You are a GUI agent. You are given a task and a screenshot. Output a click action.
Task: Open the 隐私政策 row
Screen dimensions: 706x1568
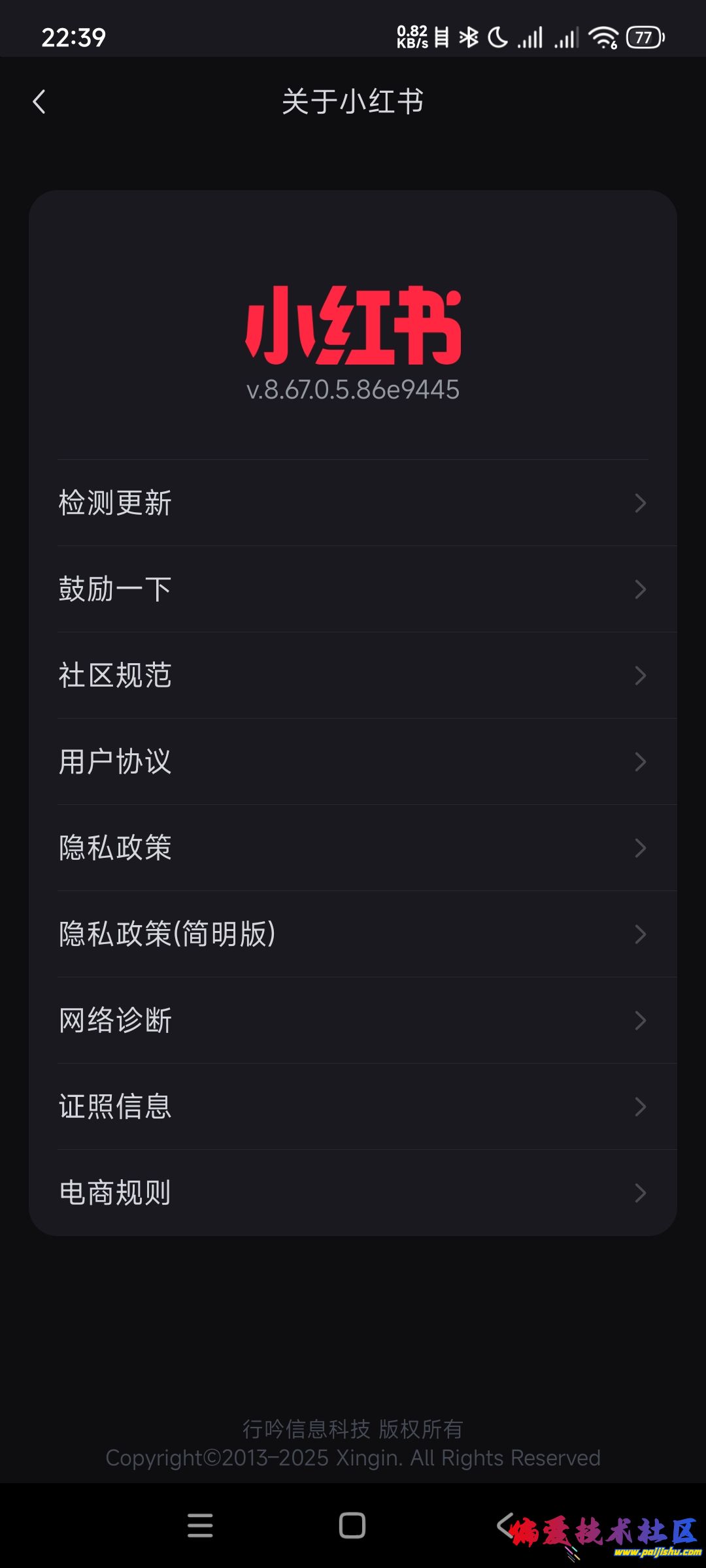click(353, 848)
